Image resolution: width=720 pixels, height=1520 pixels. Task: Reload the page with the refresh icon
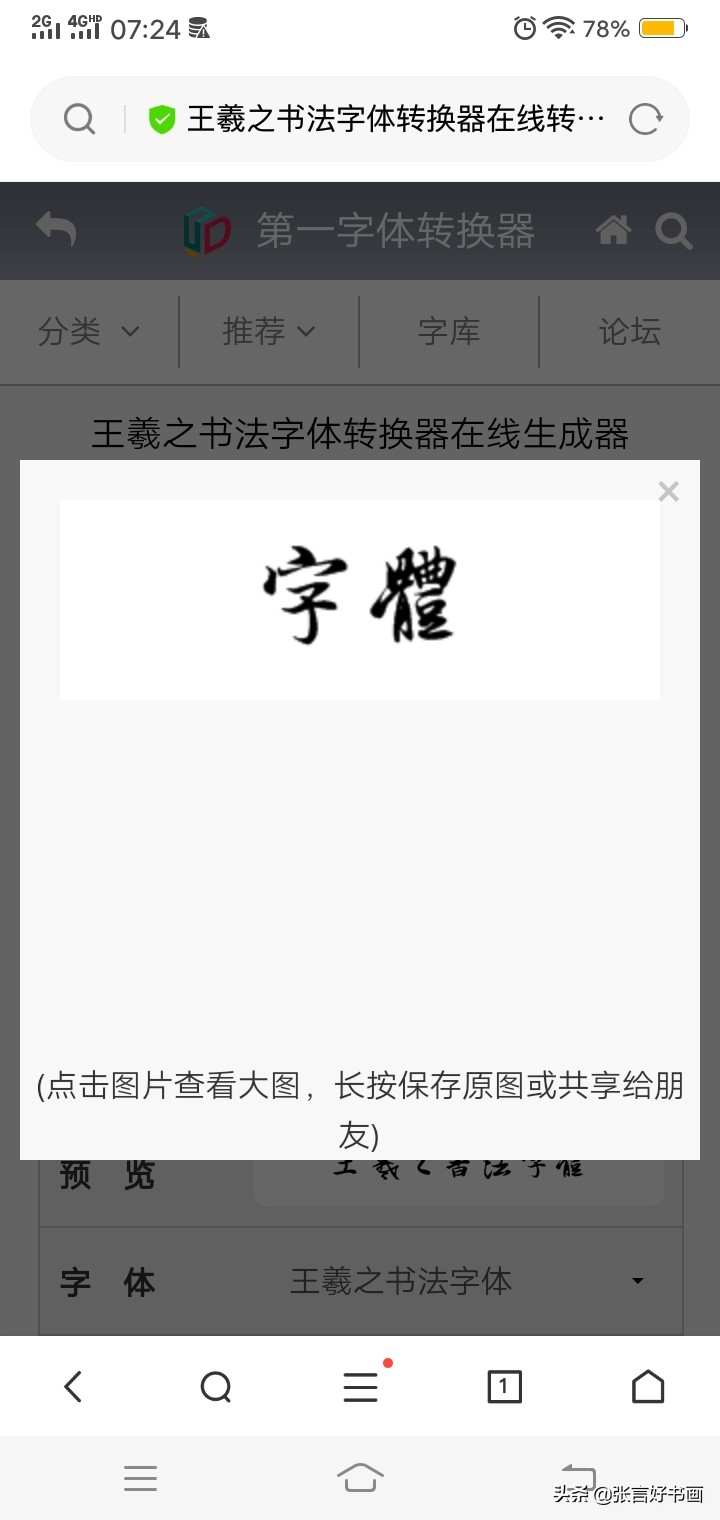645,120
